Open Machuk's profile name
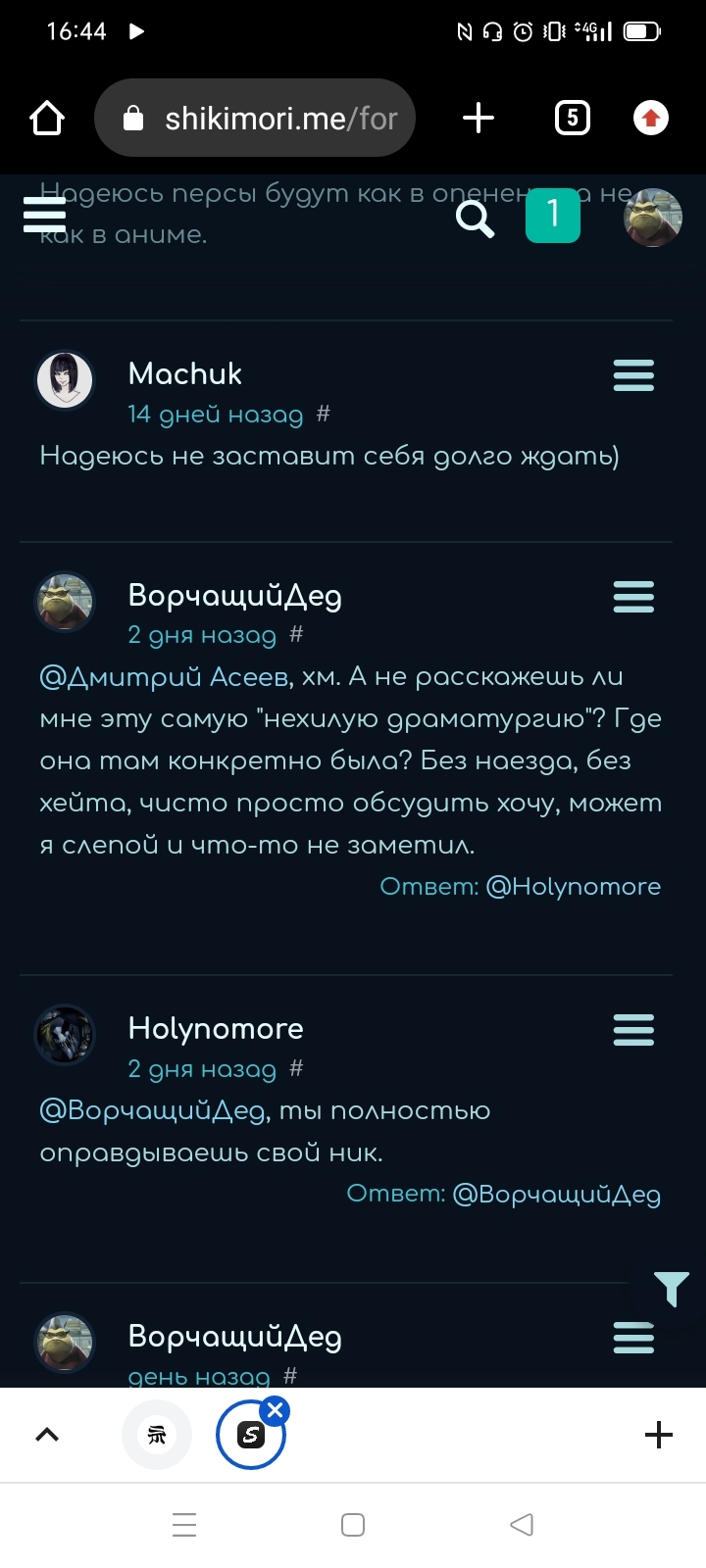The image size is (706, 1568). [185, 373]
